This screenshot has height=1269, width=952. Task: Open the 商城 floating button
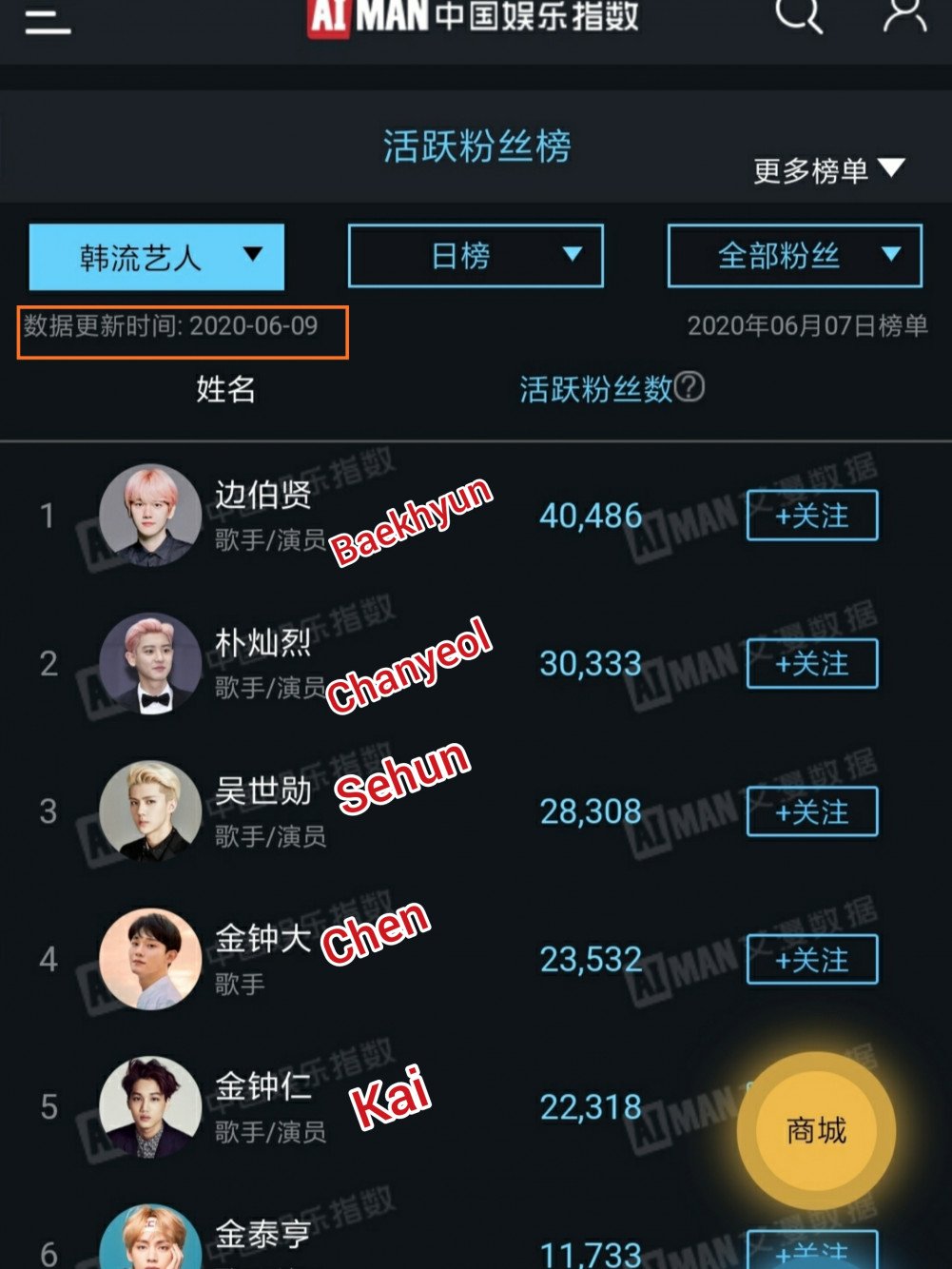click(816, 1131)
